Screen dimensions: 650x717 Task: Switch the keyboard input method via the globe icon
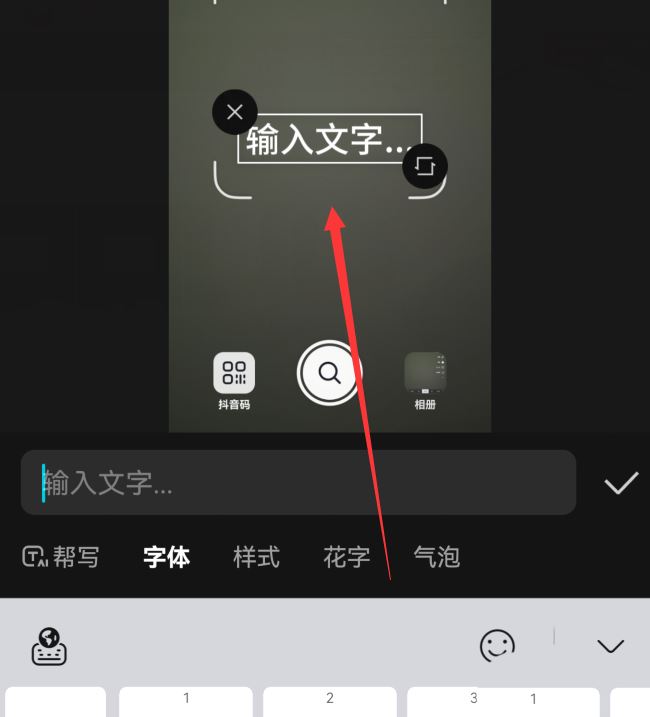(x=49, y=646)
